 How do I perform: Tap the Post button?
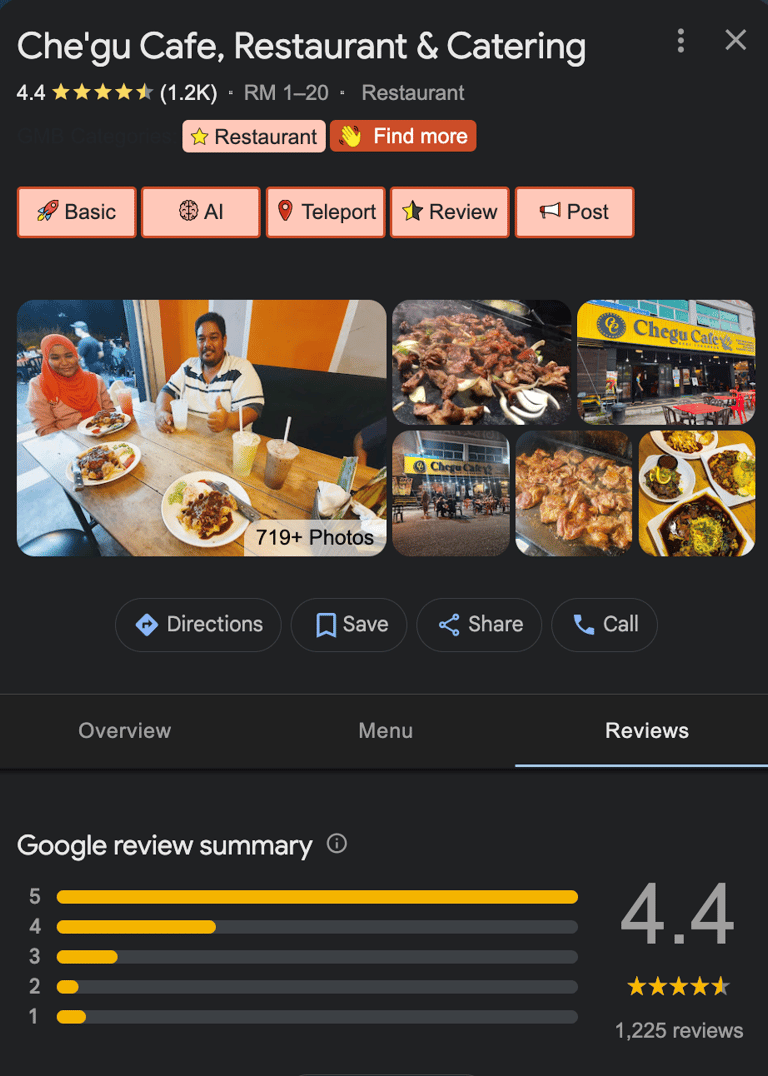(574, 212)
